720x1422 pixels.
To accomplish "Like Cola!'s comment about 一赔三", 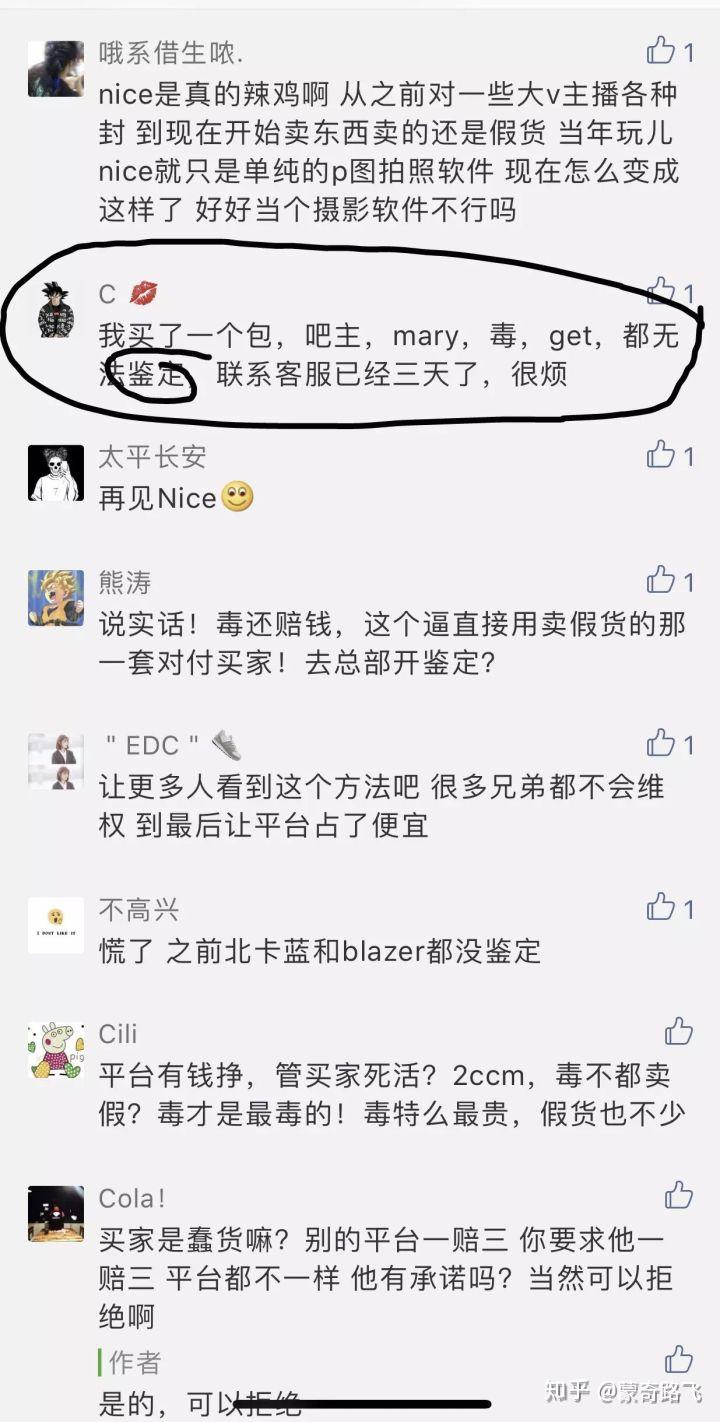I will 678,1195.
